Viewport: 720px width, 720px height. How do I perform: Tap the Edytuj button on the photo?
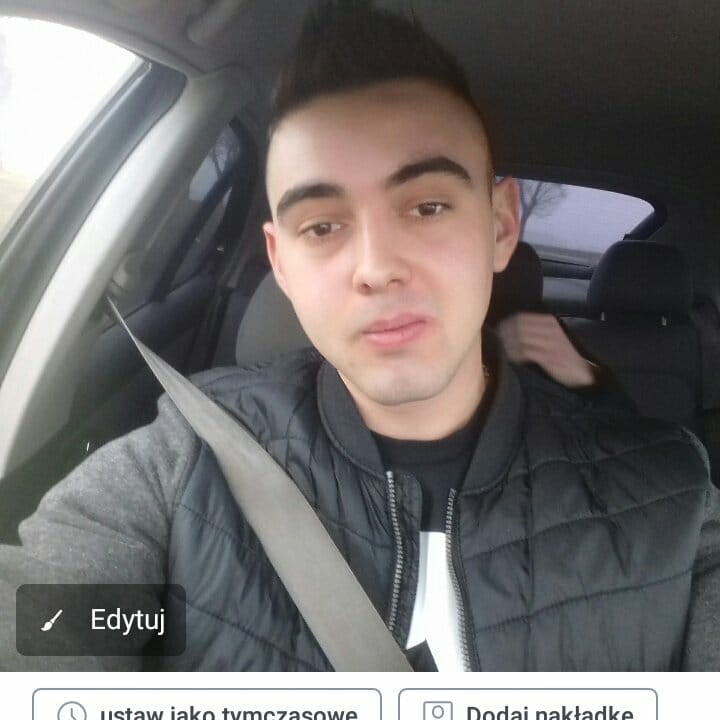click(101, 620)
